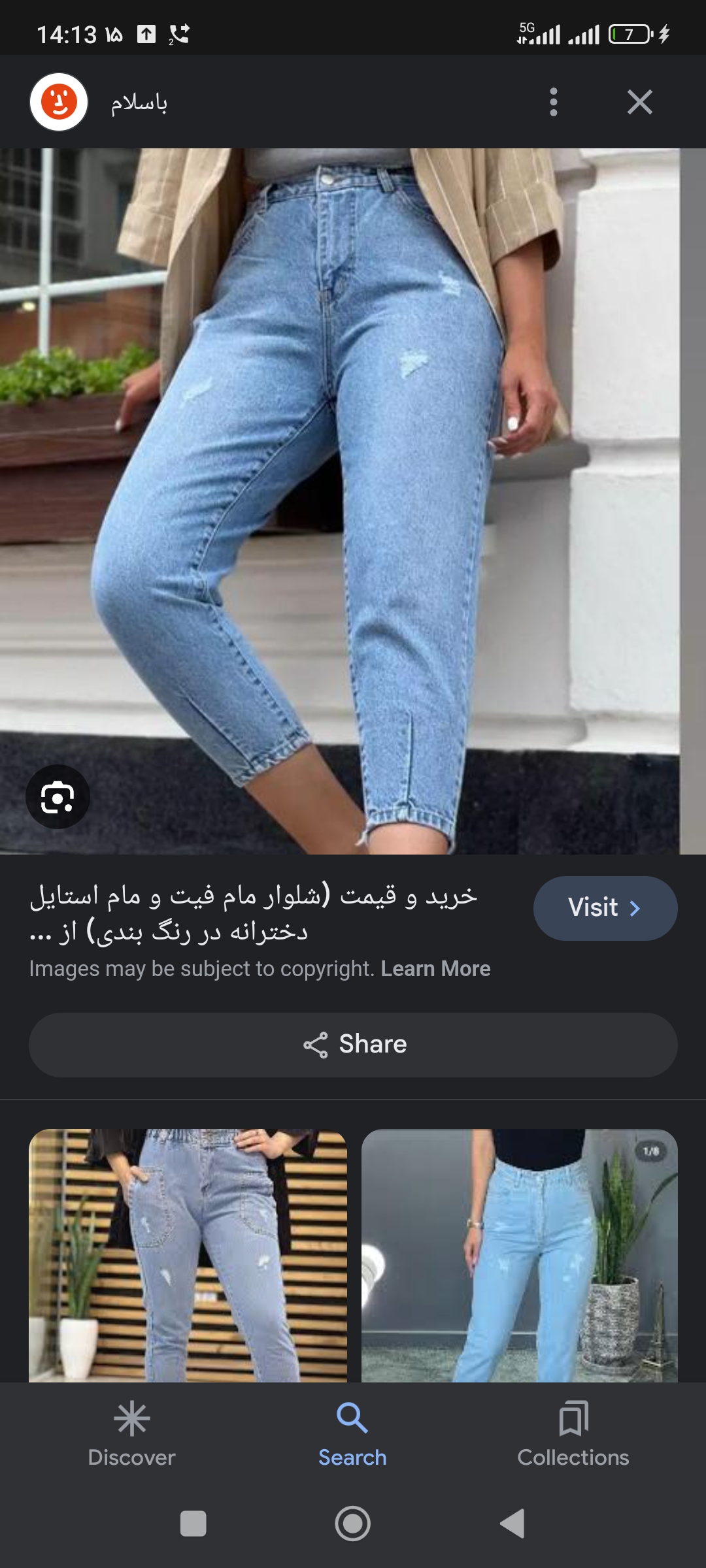Screen dimensions: 706x1568
Task: Close the image viewer
Action: 639,102
